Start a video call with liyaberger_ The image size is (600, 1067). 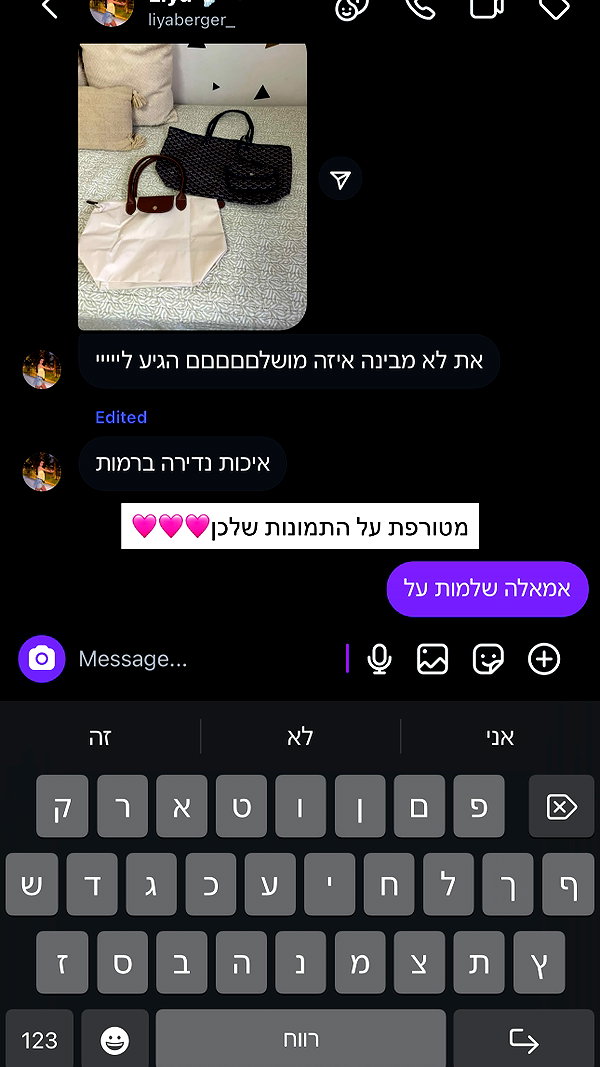487,8
